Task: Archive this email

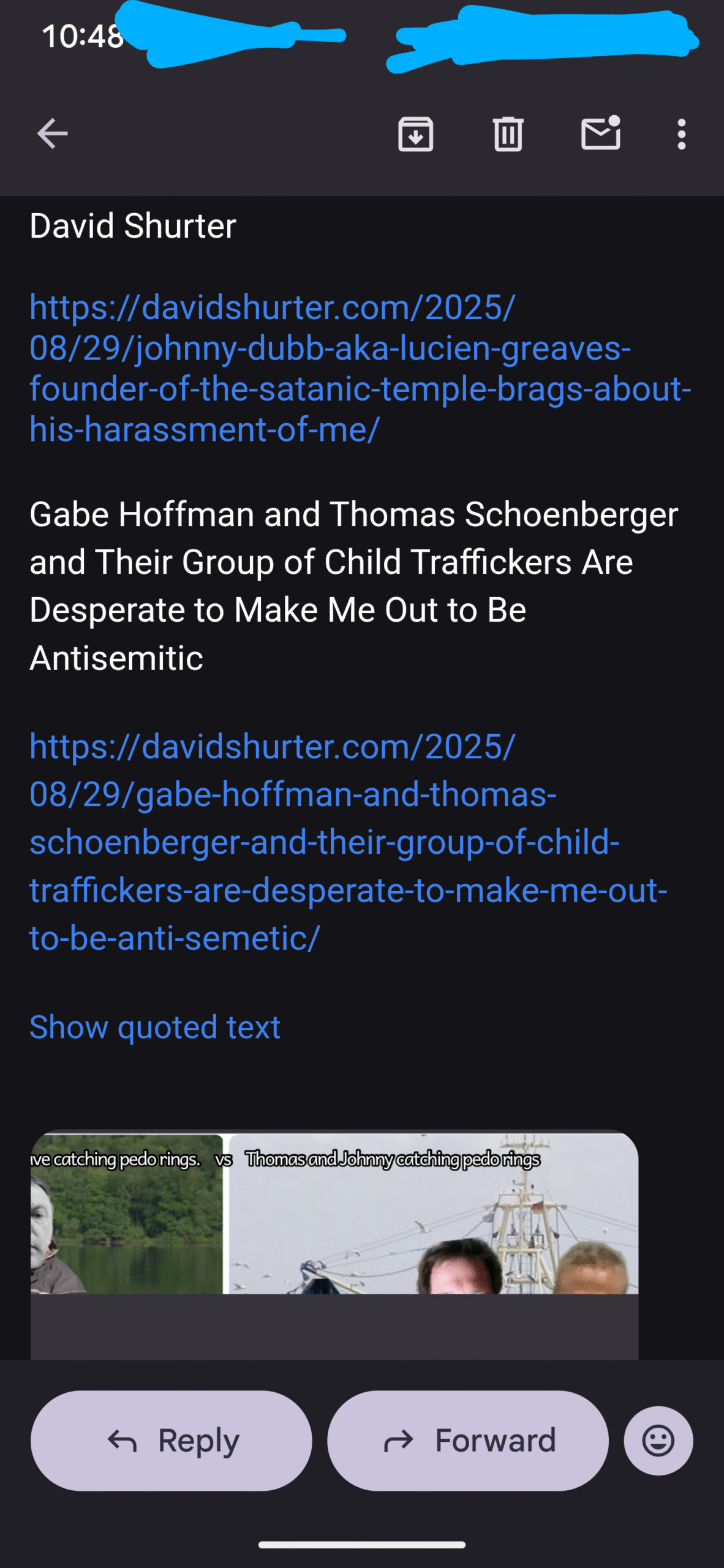Action: pyautogui.click(x=416, y=134)
